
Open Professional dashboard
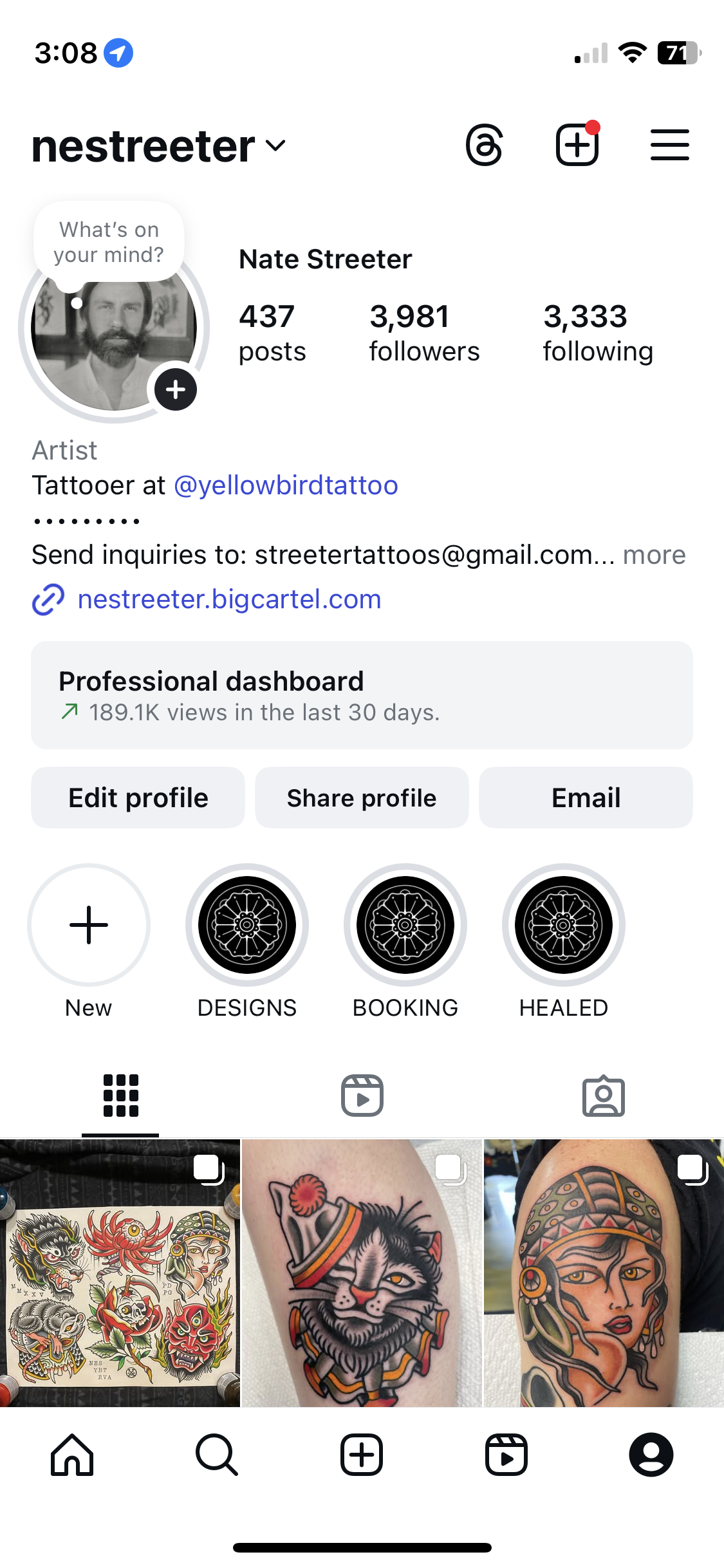tap(362, 695)
